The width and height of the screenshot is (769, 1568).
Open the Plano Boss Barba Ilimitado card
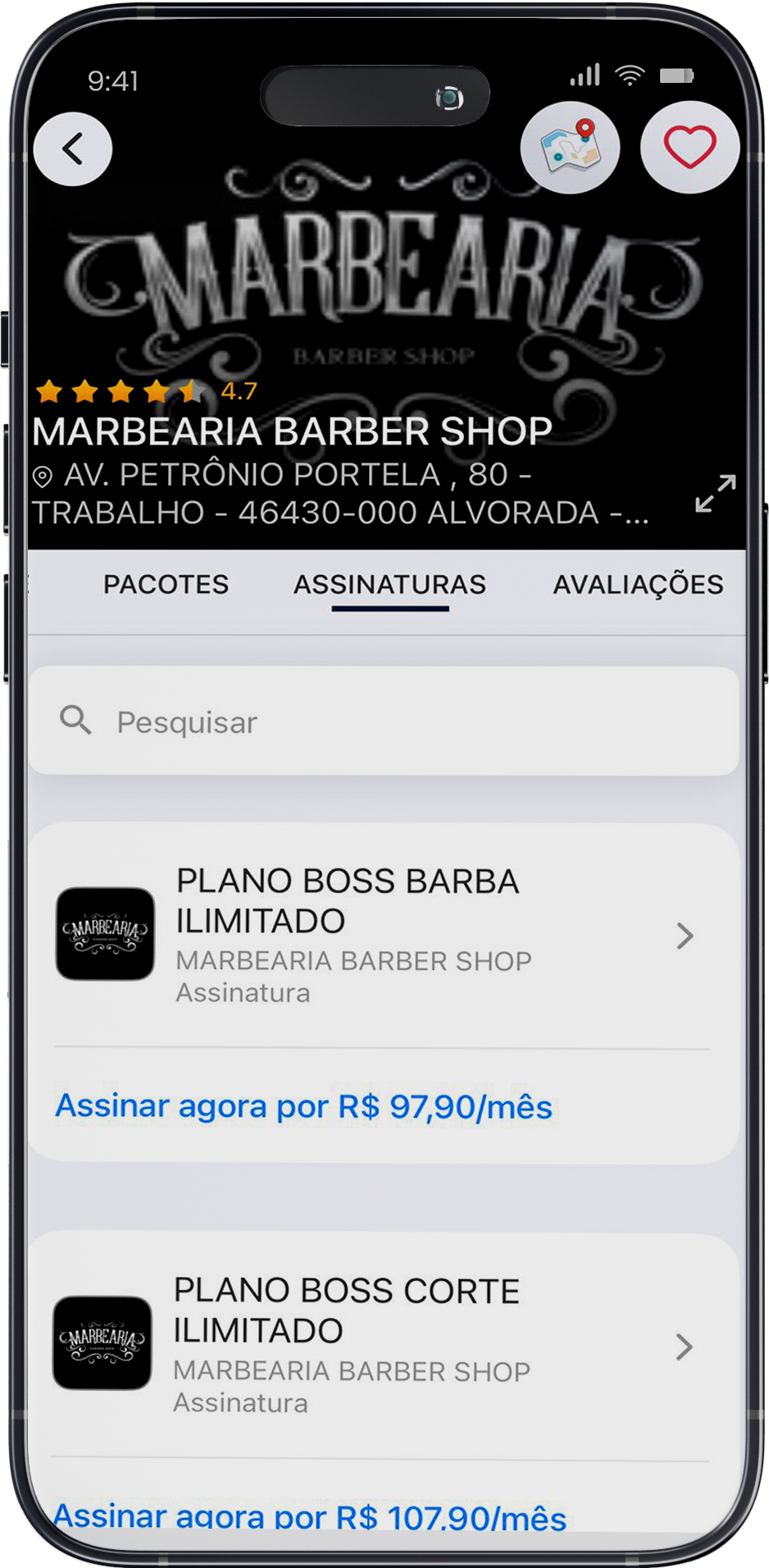384,935
